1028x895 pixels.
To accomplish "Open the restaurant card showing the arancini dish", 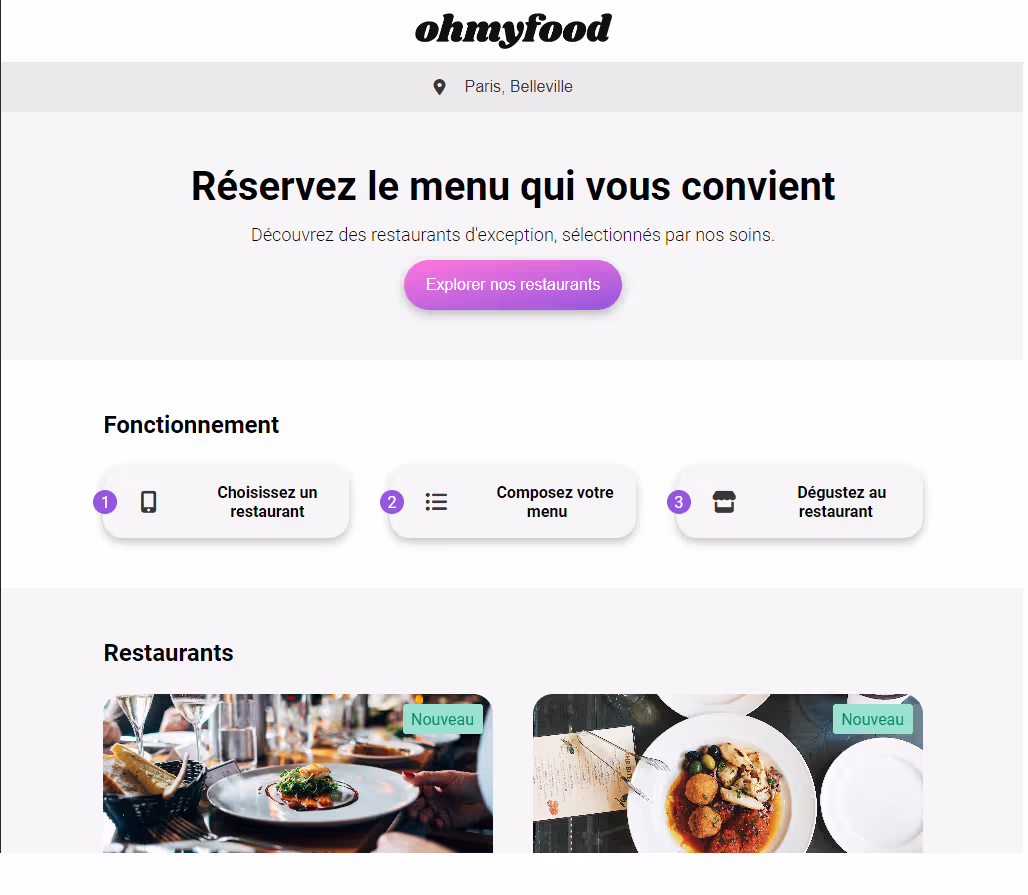I will point(727,774).
